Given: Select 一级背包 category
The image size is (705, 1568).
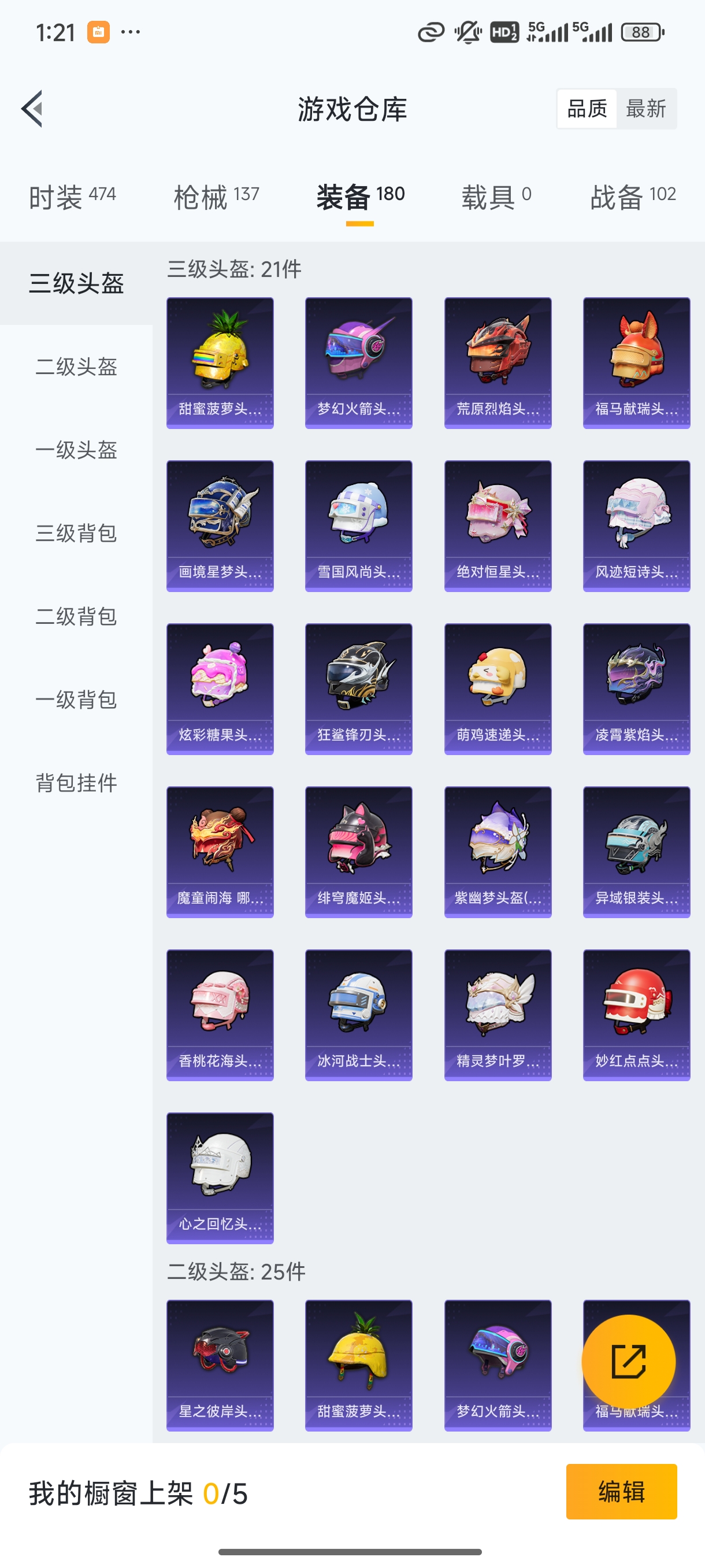Looking at the screenshot, I should point(76,700).
